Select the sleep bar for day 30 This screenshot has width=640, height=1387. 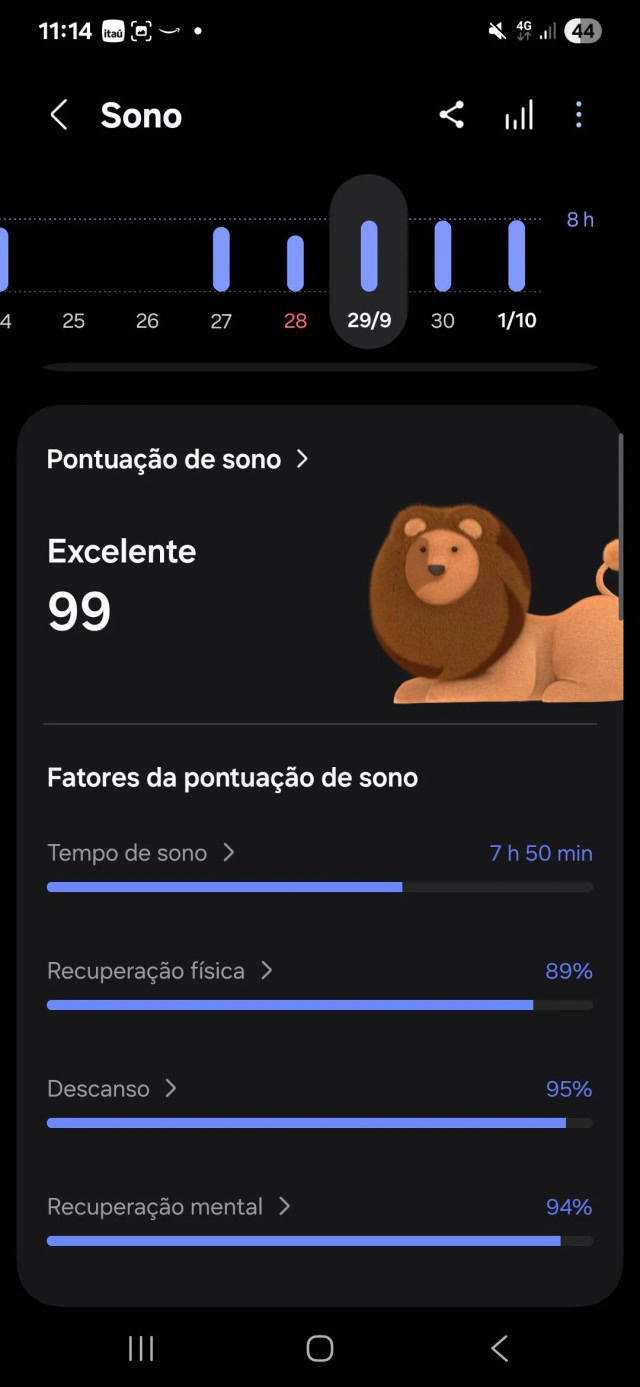pyautogui.click(x=443, y=256)
